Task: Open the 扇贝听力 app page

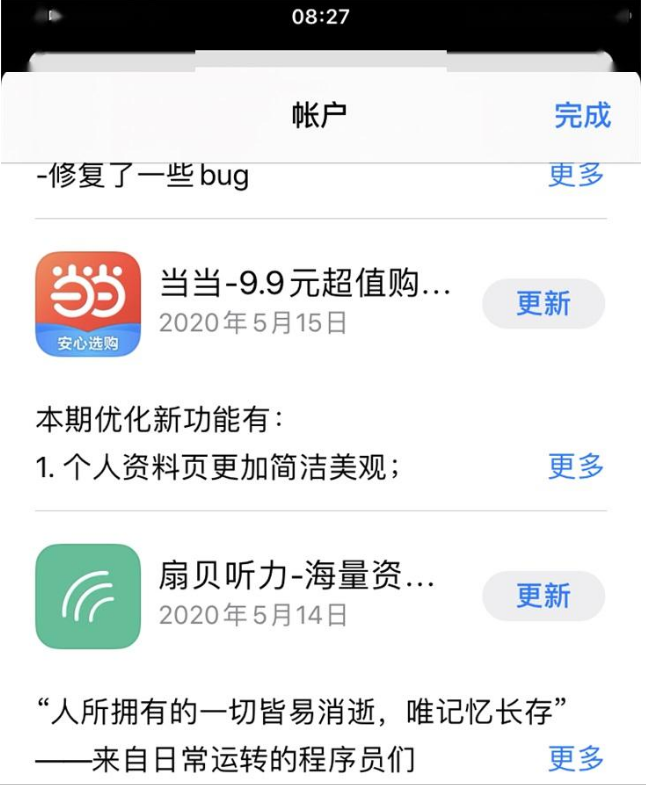Action: [x=88, y=597]
